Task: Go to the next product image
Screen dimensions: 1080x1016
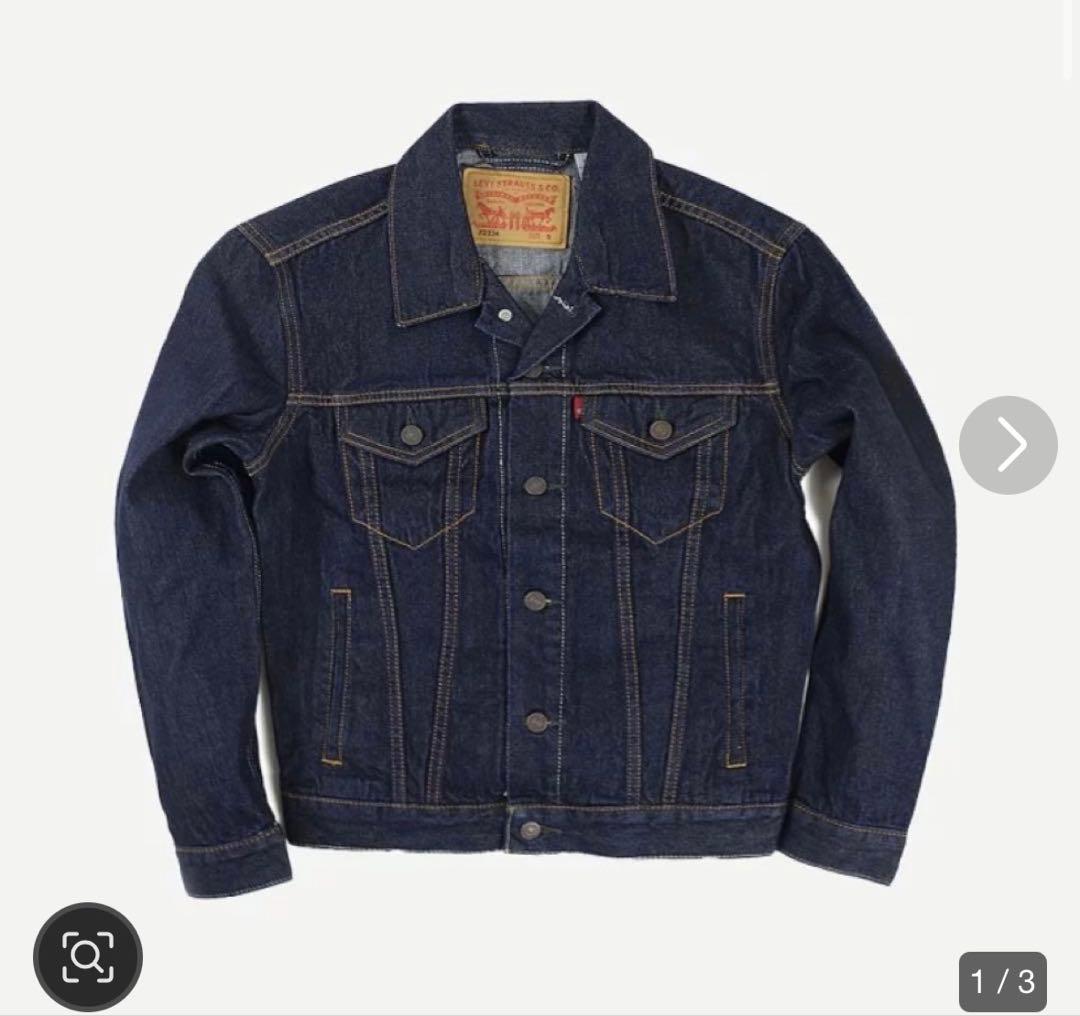Action: [1007, 445]
